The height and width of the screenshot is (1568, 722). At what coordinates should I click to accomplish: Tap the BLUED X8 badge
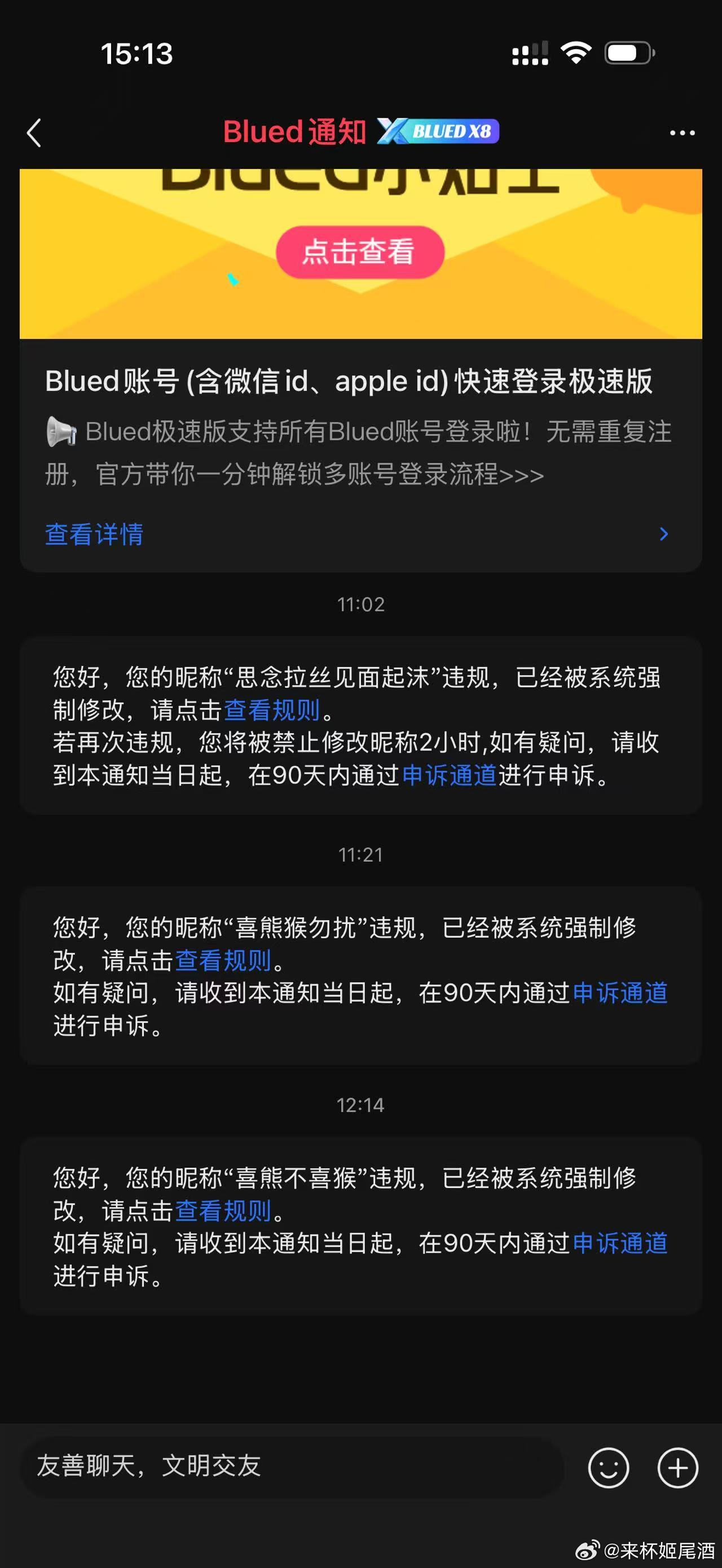click(x=438, y=131)
